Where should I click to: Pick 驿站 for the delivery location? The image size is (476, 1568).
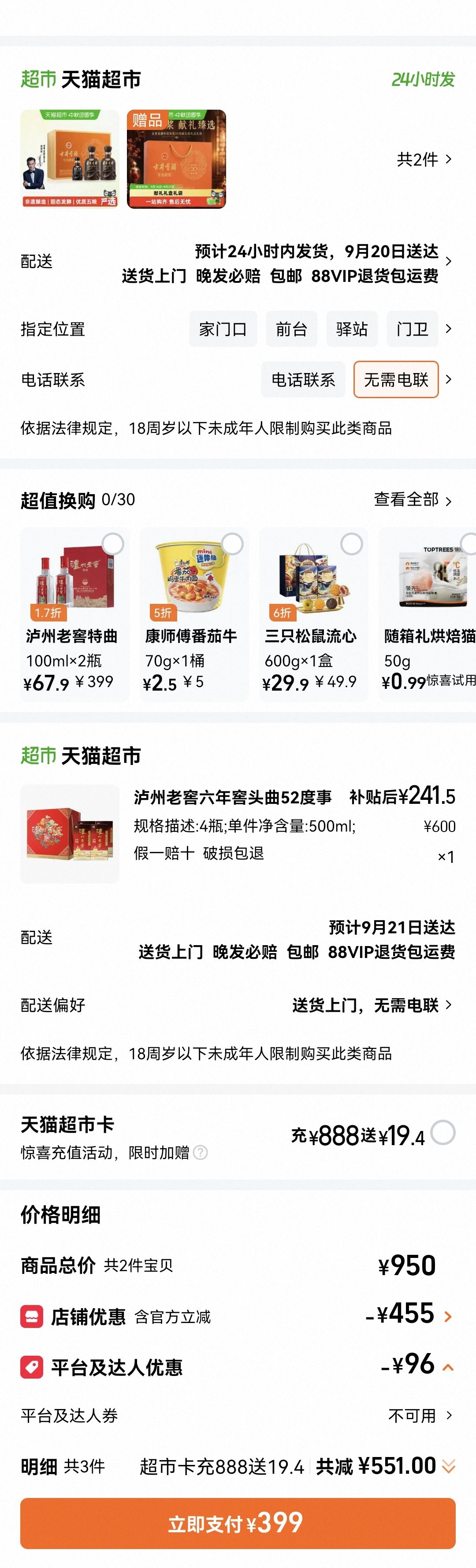click(352, 329)
